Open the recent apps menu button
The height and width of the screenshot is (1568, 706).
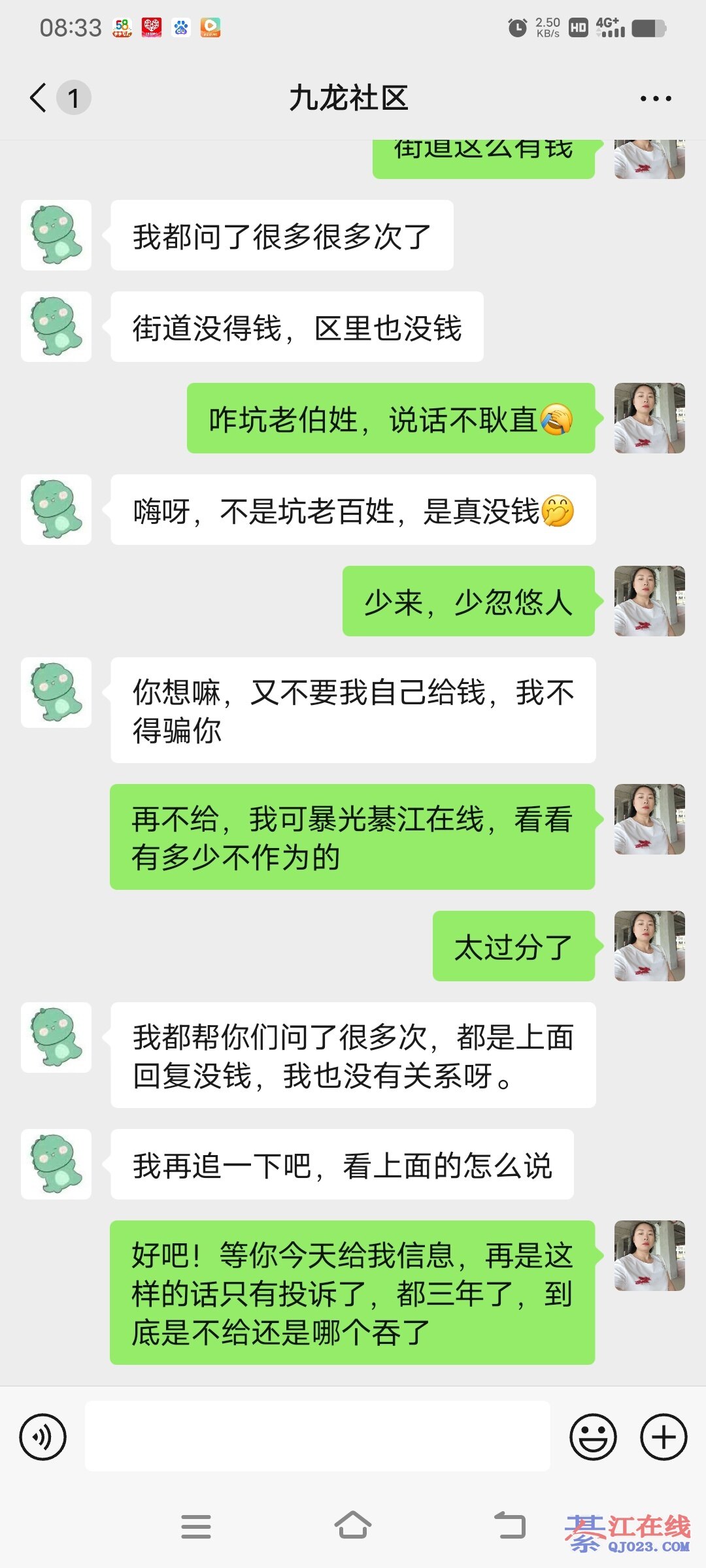click(x=196, y=1526)
